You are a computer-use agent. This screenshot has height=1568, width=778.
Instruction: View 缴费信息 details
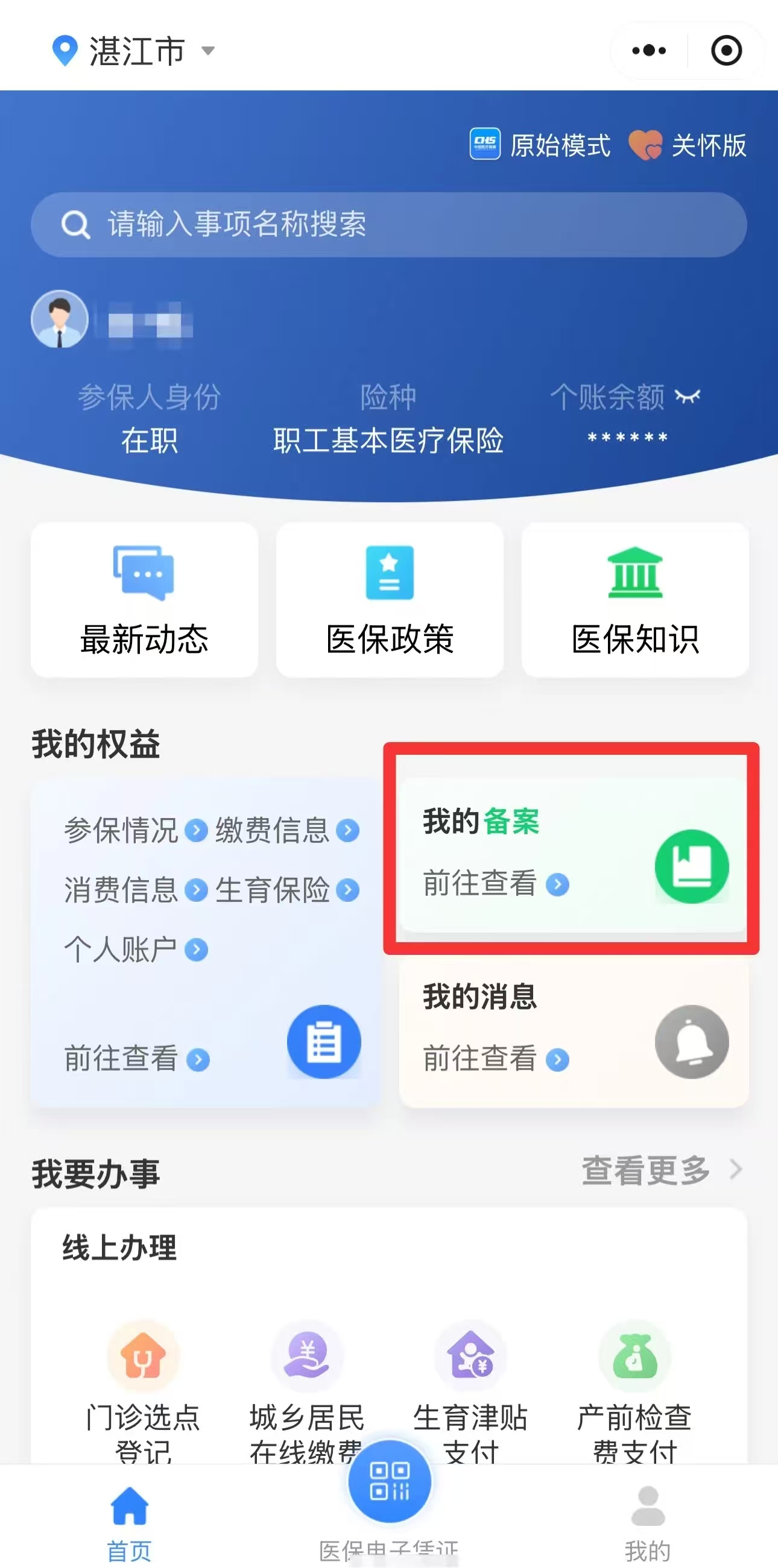click(286, 830)
